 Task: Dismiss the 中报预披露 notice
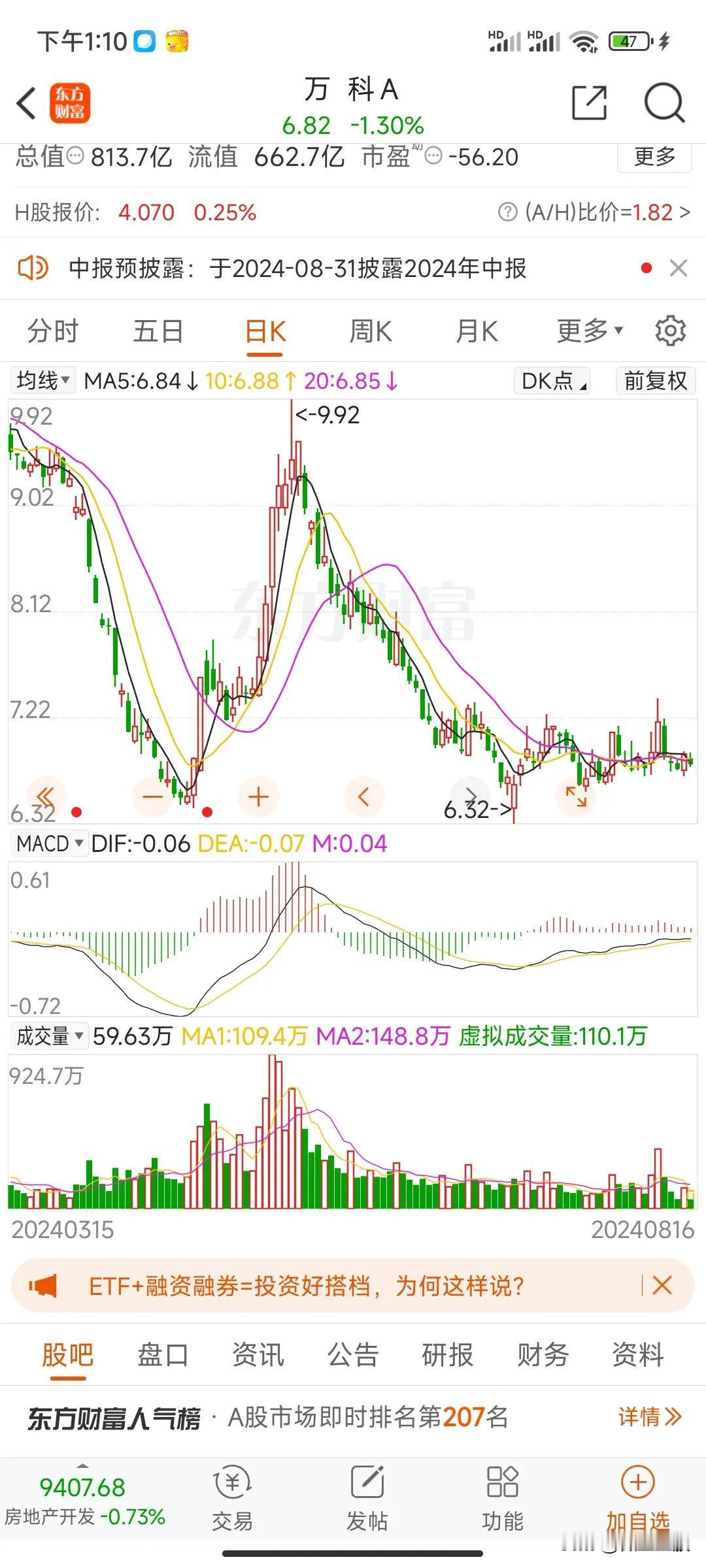coord(679,268)
